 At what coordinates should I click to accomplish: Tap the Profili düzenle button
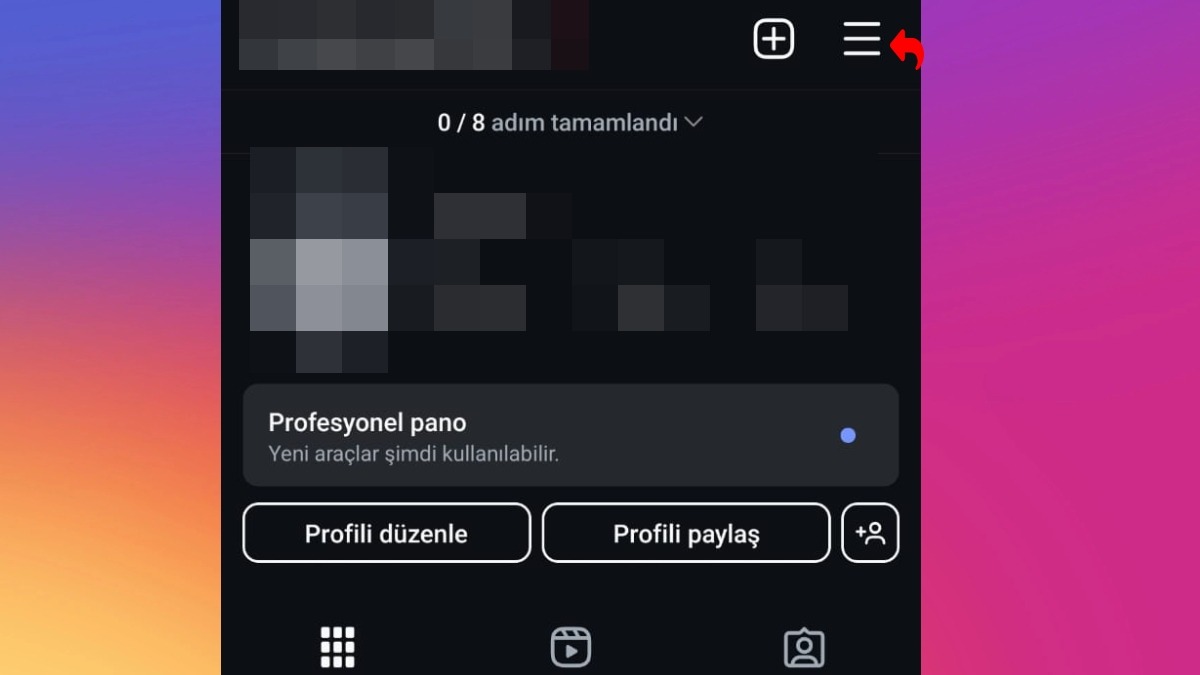point(386,533)
